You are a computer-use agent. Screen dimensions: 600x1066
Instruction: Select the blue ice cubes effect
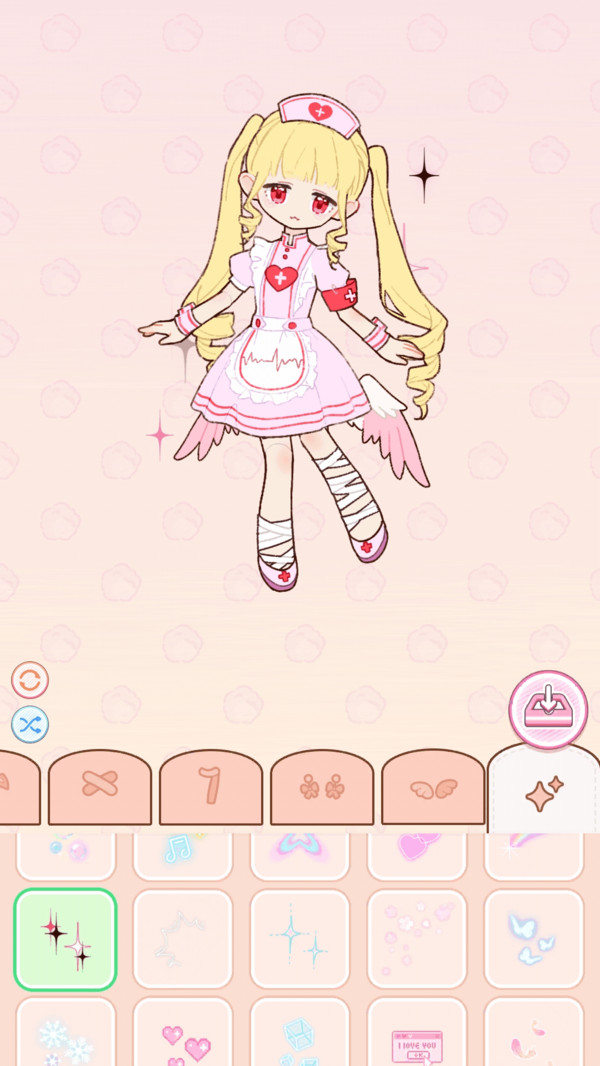tap(300, 1032)
